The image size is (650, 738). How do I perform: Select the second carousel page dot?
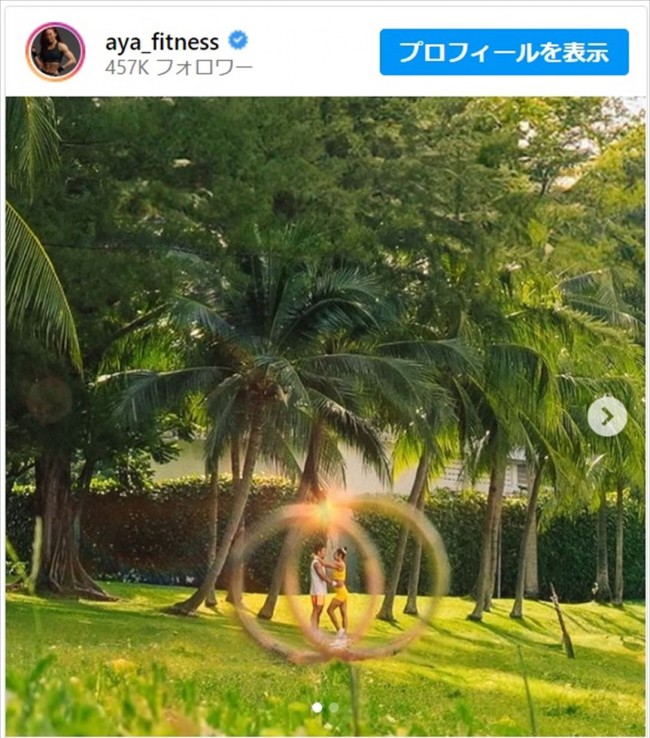click(334, 707)
